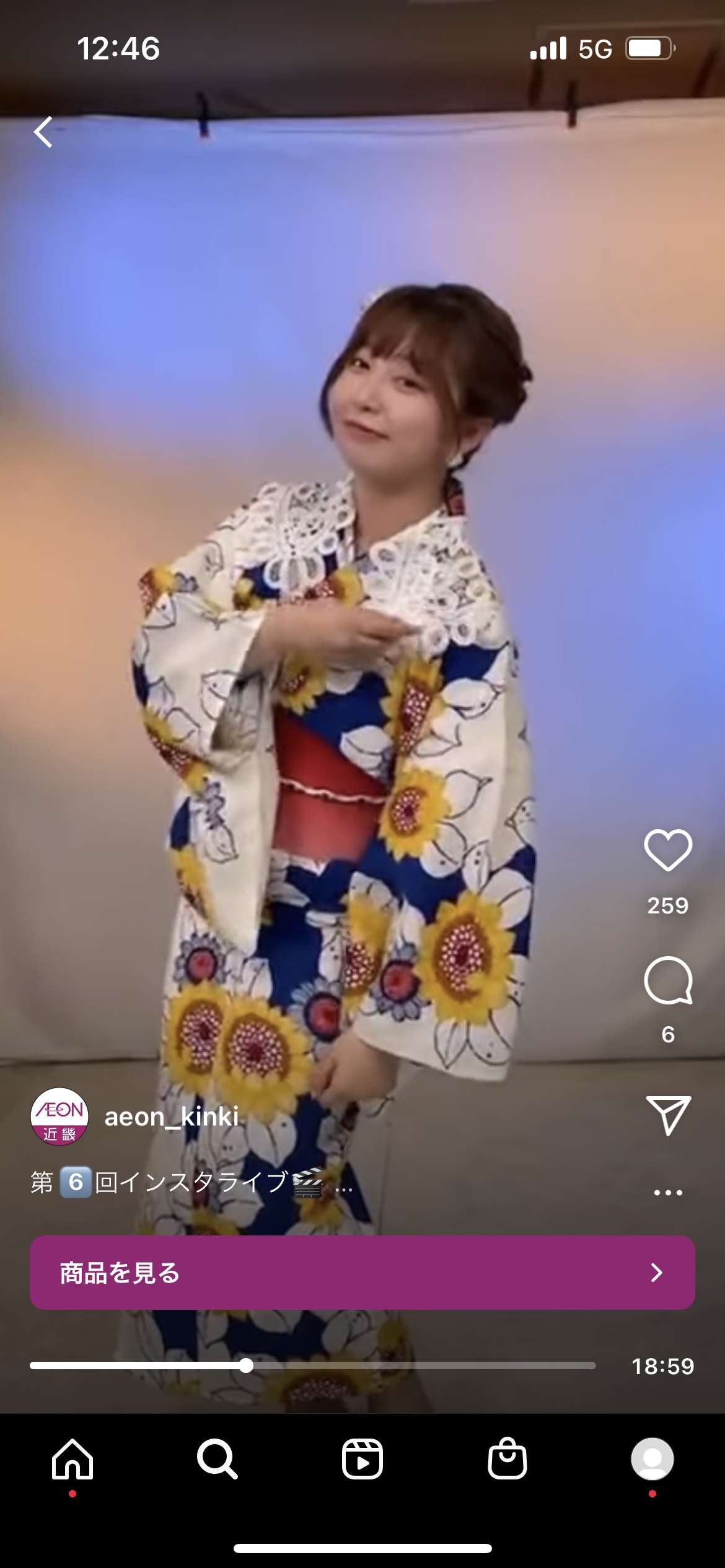
Task: Share this video via paper plane icon
Action: point(668,1114)
